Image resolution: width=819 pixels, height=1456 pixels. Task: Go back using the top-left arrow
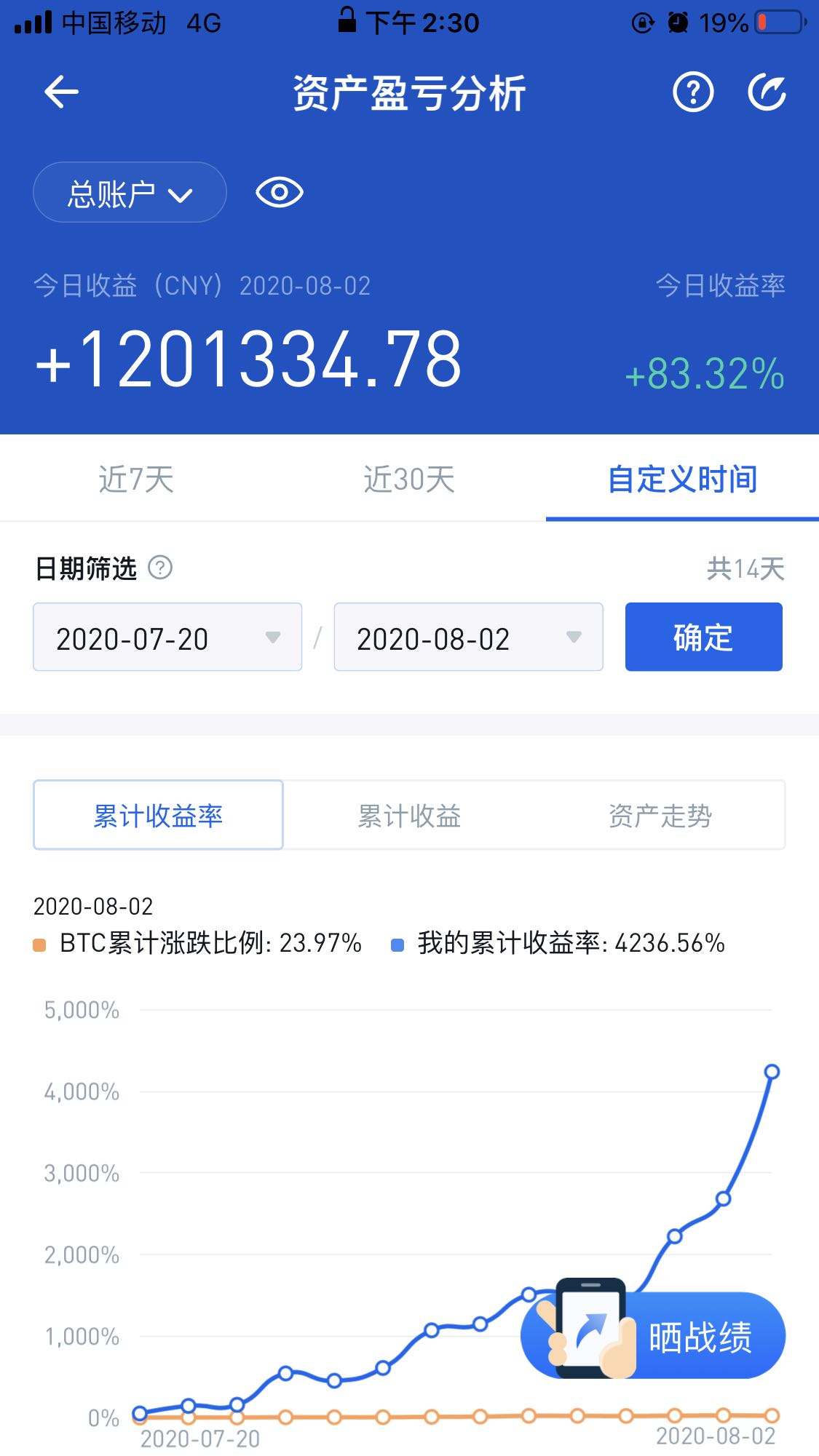coord(61,92)
